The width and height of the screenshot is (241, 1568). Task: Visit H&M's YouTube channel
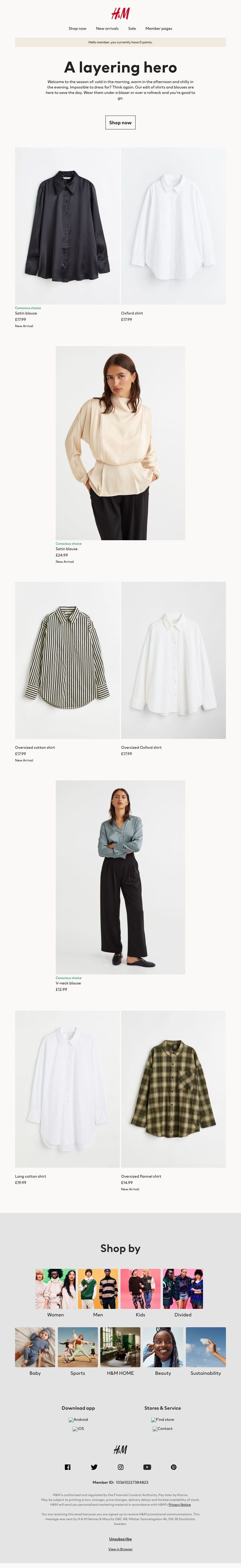[x=147, y=1467]
